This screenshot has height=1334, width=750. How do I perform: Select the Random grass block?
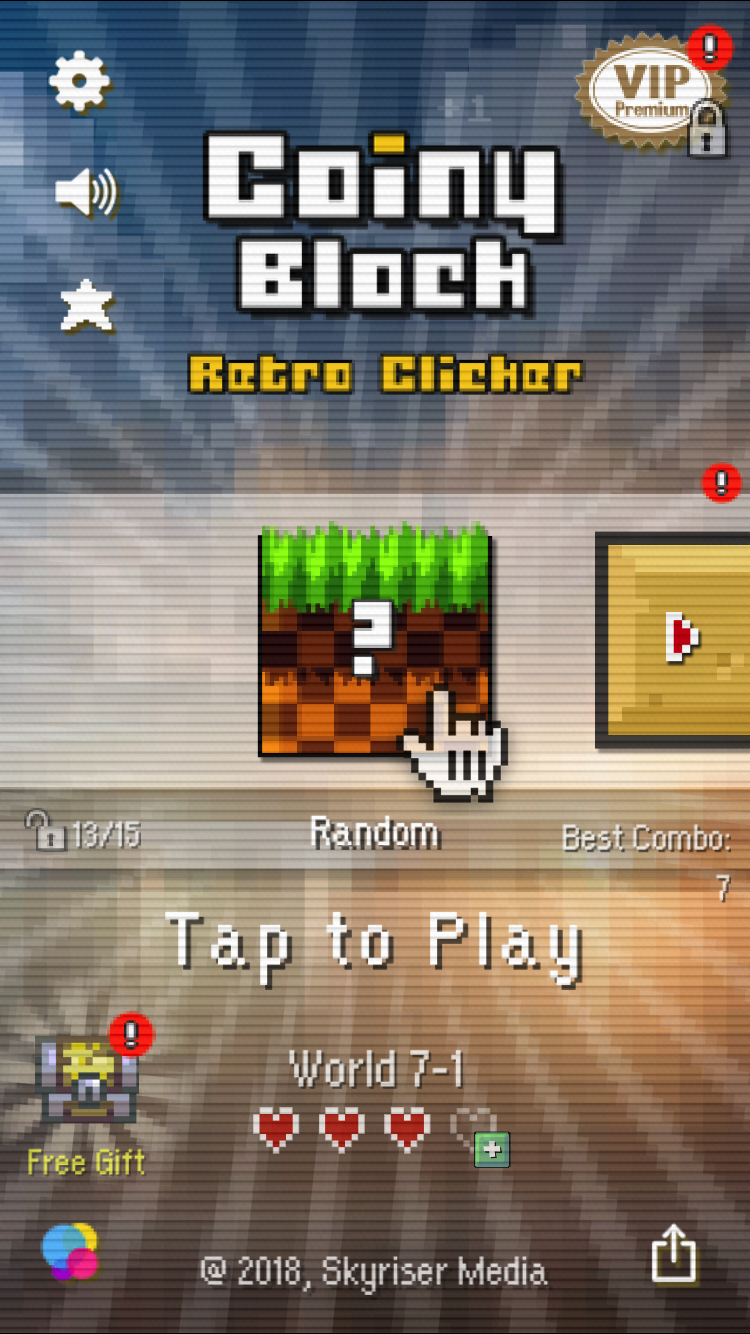[x=374, y=640]
